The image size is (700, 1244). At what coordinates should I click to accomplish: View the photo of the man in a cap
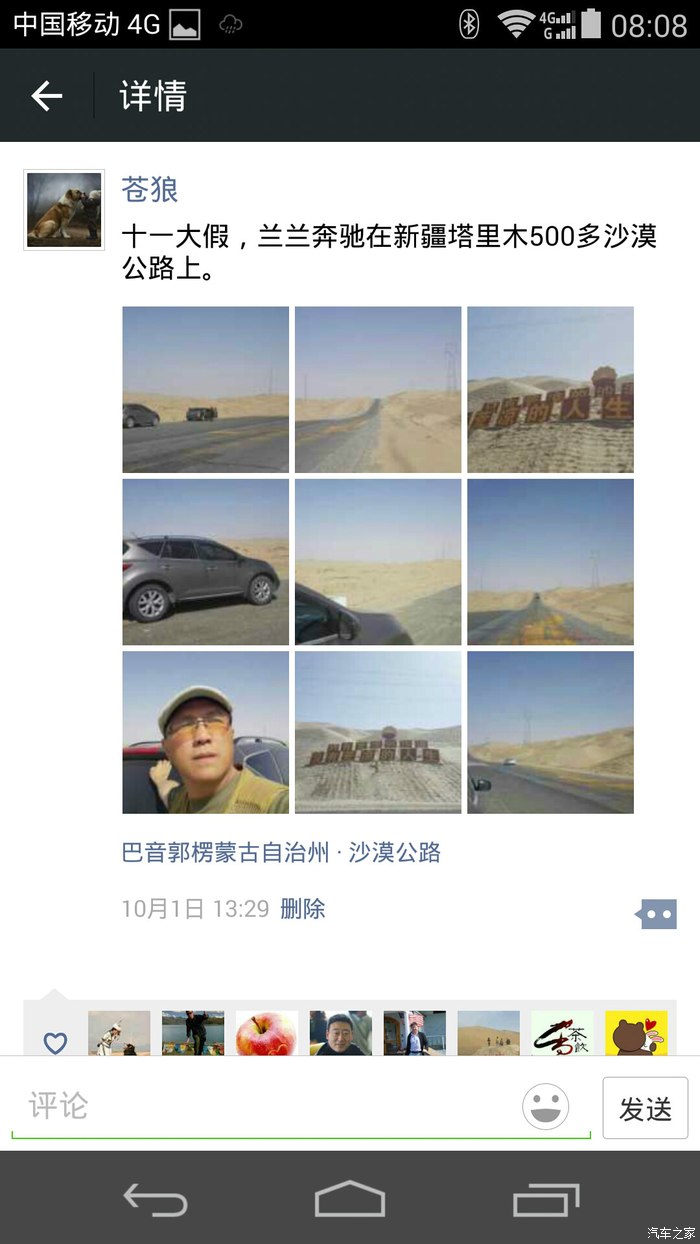(205, 732)
